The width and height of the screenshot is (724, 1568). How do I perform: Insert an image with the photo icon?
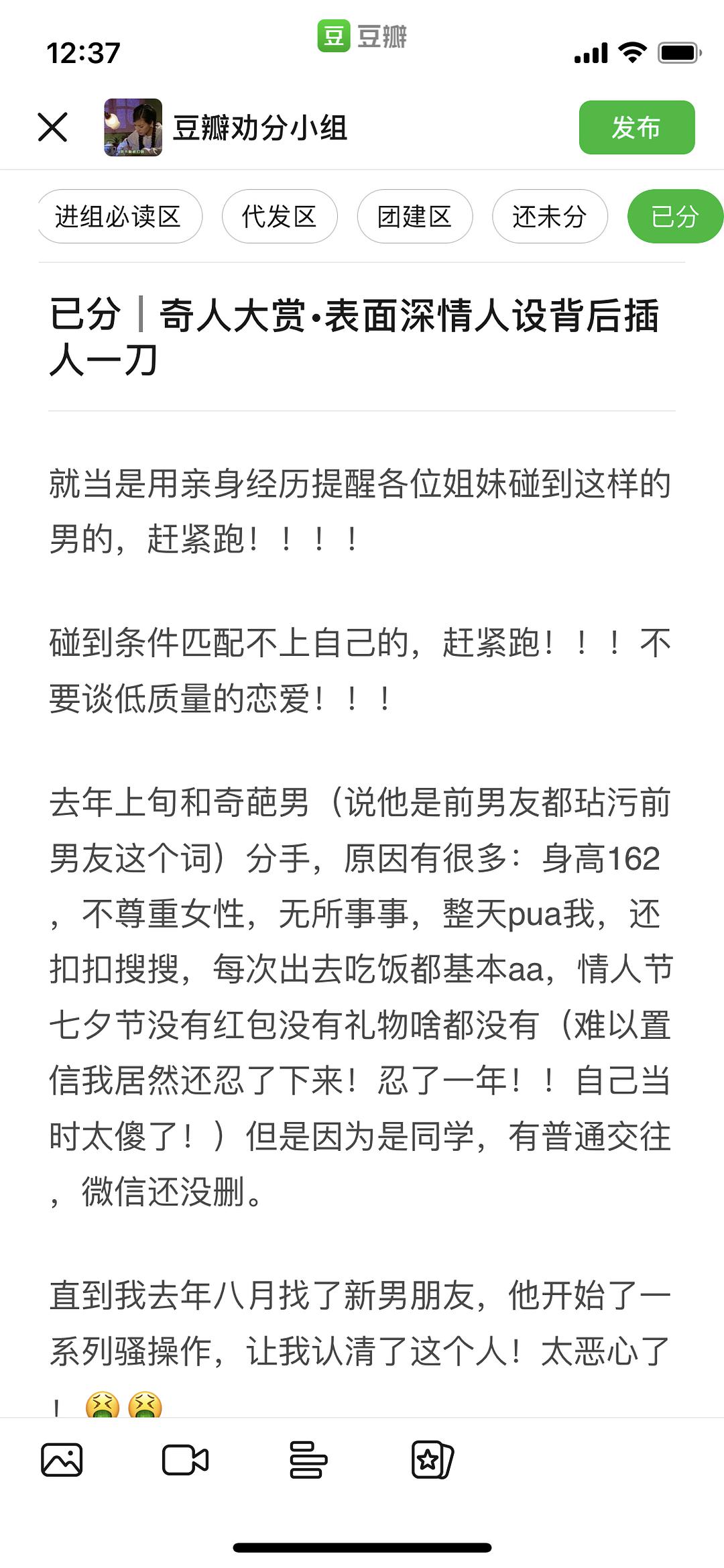click(62, 1459)
